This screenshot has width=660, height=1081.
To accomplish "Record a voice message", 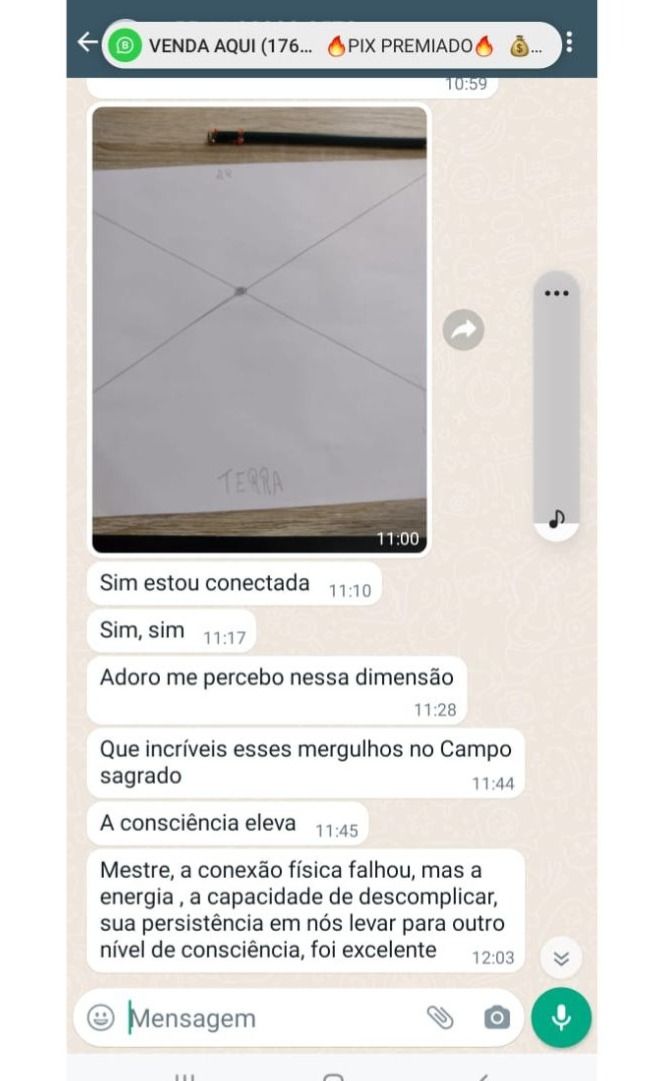I will click(561, 1018).
